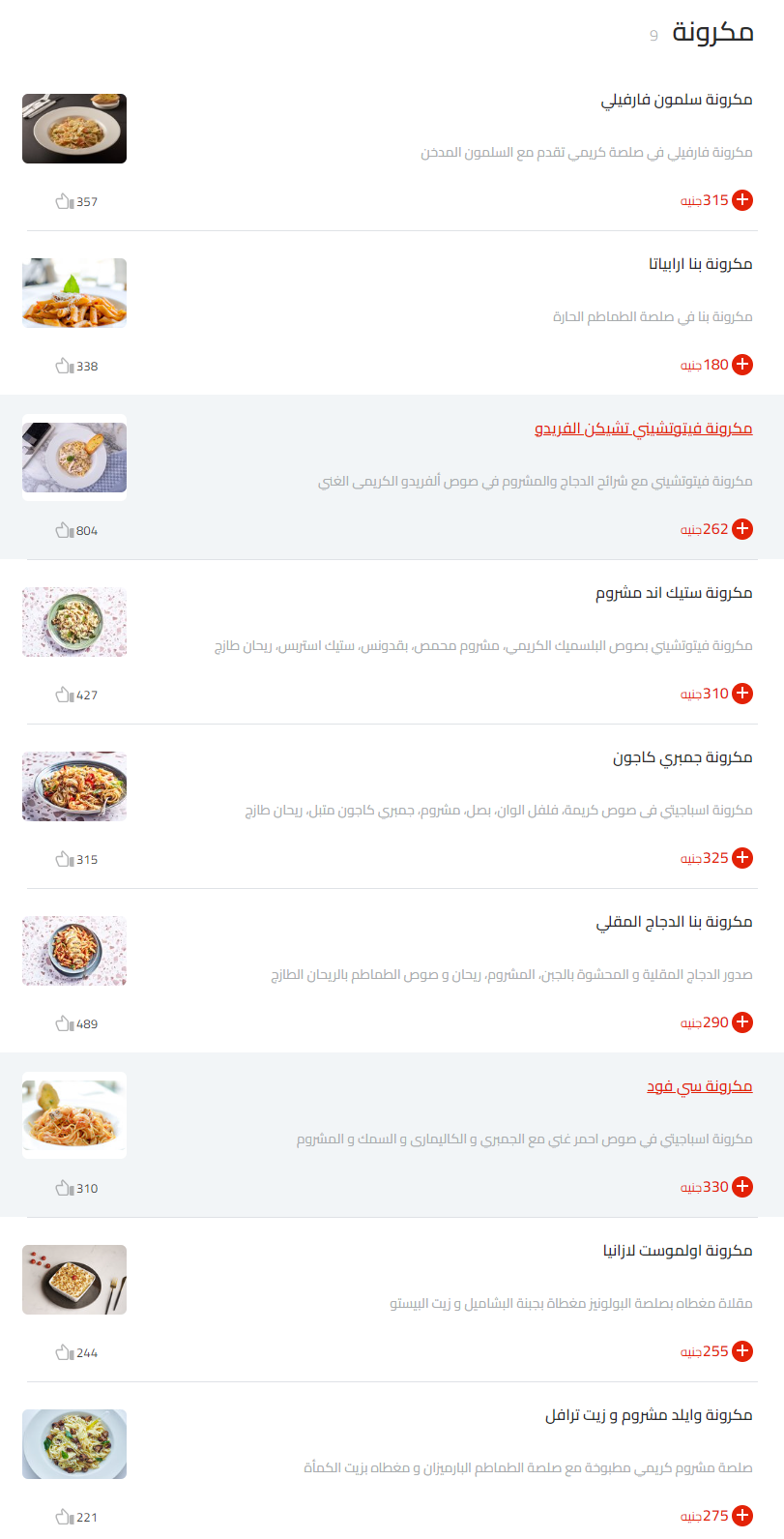Like the مكرونة سي فود dish

pyautogui.click(x=65, y=1188)
